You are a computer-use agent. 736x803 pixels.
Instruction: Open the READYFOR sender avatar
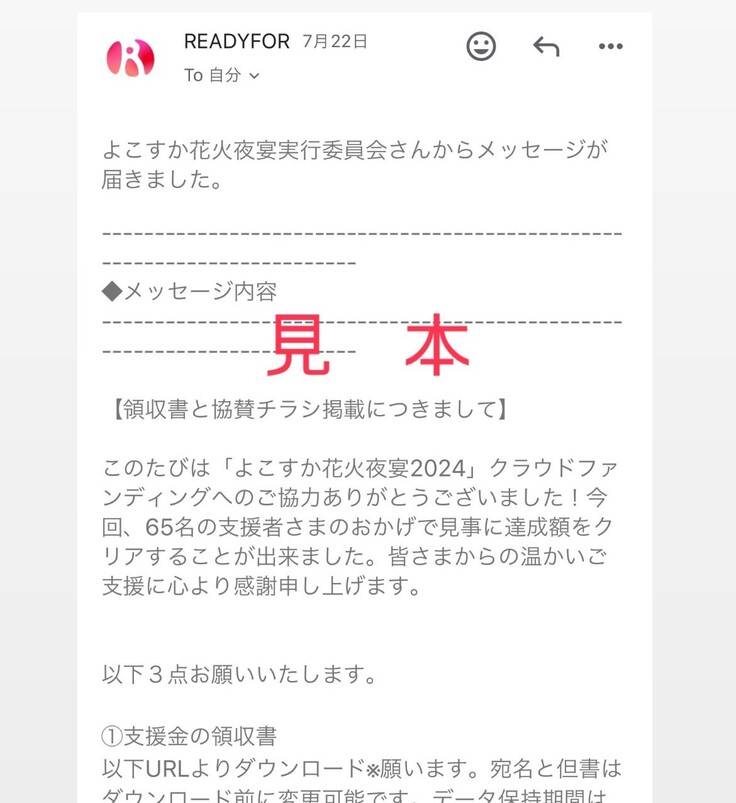pyautogui.click(x=131, y=57)
